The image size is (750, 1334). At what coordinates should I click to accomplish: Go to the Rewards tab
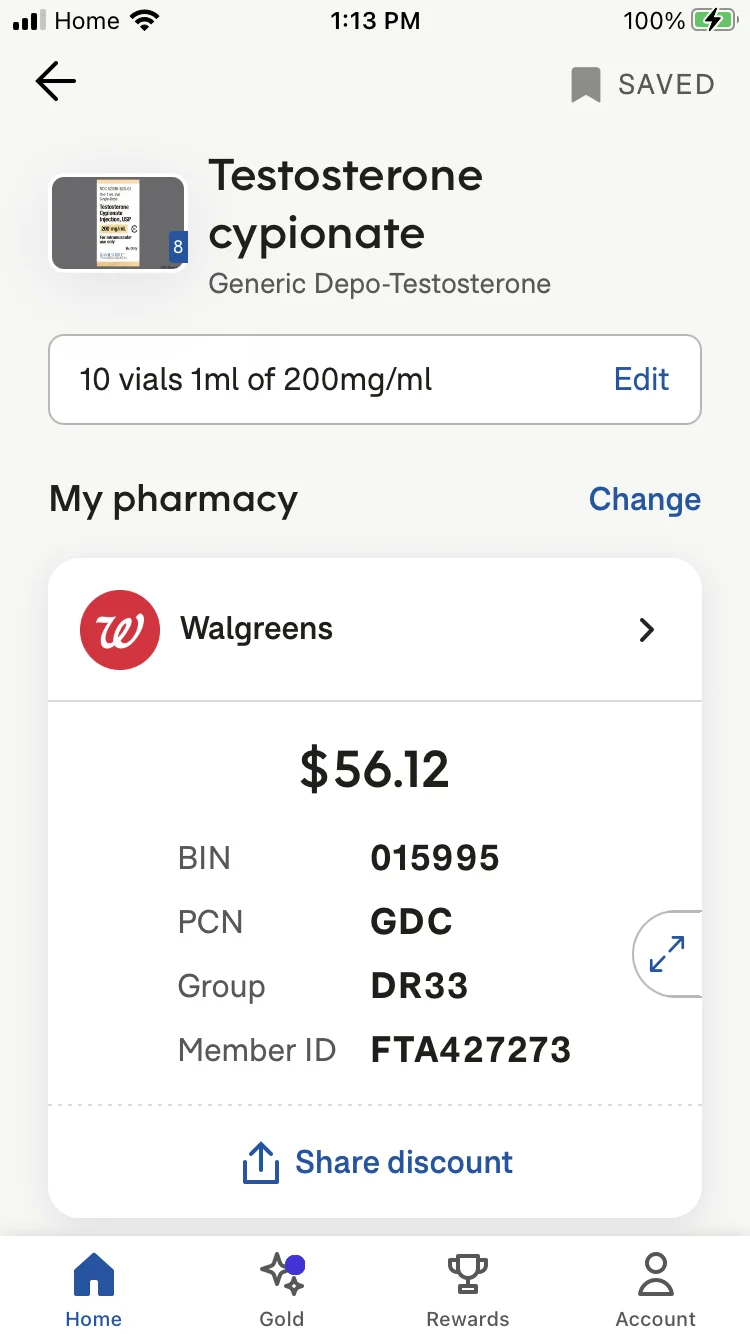(468, 1290)
